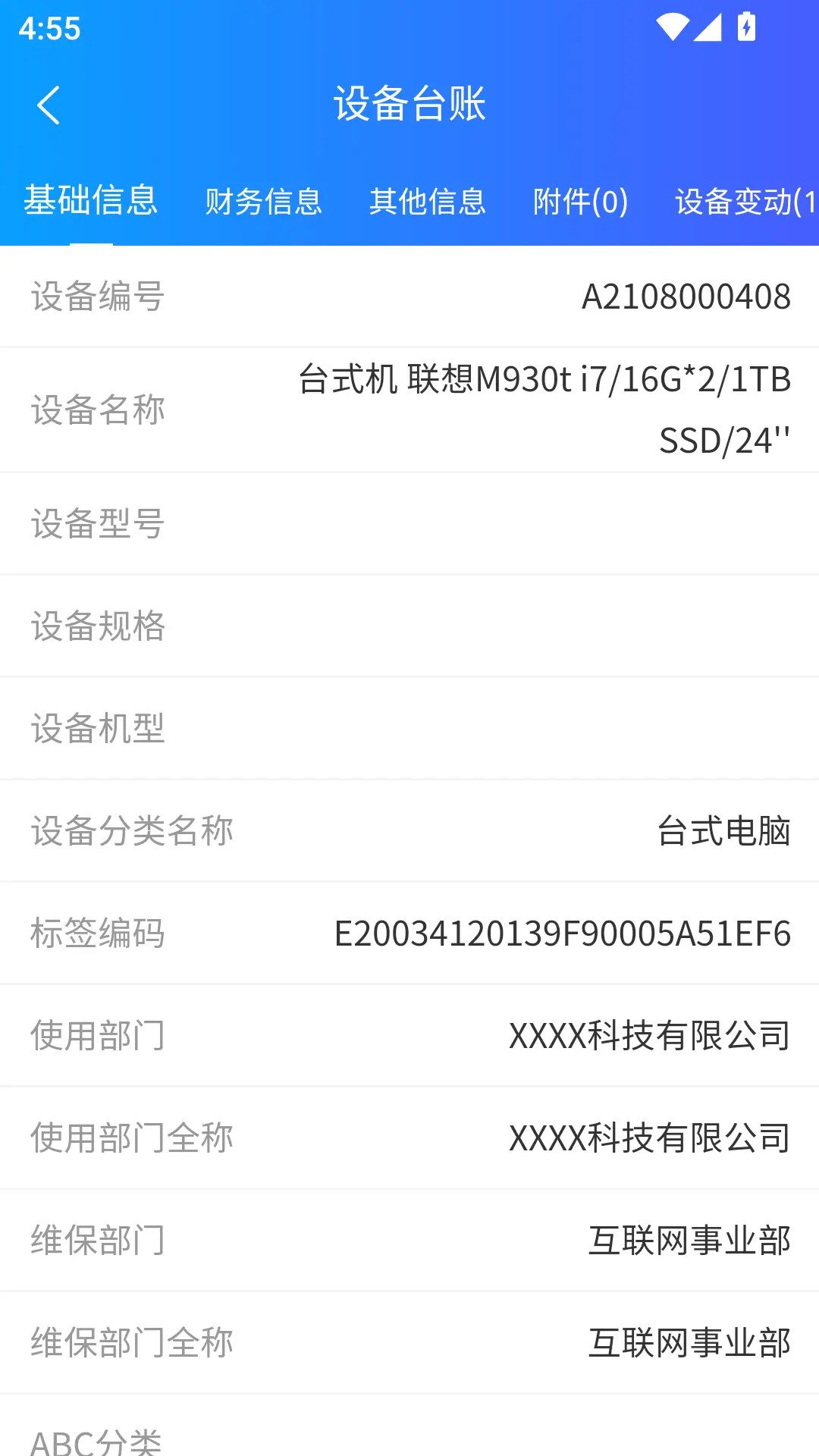
Task: Tap the empty 设备规格 field
Action: (409, 625)
